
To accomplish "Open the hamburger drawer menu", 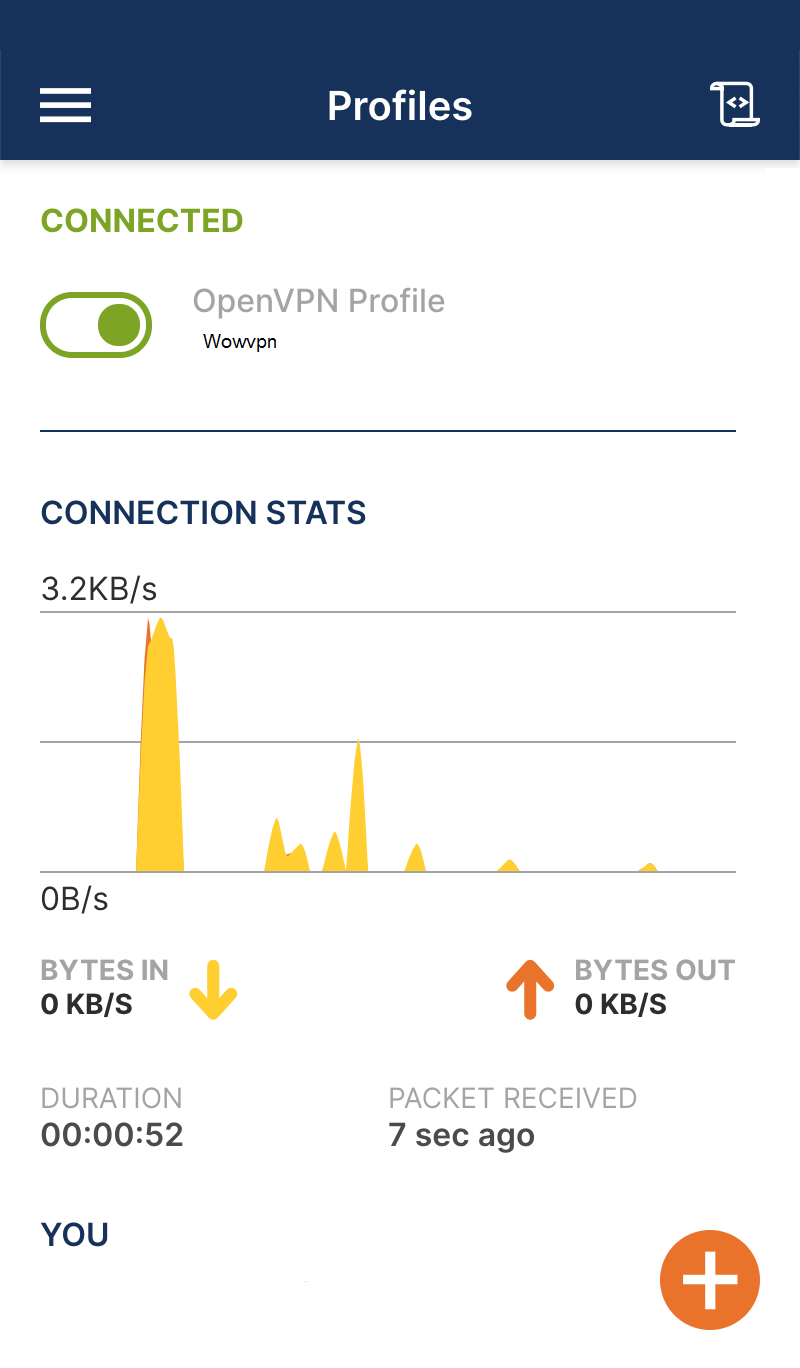I will click(66, 105).
